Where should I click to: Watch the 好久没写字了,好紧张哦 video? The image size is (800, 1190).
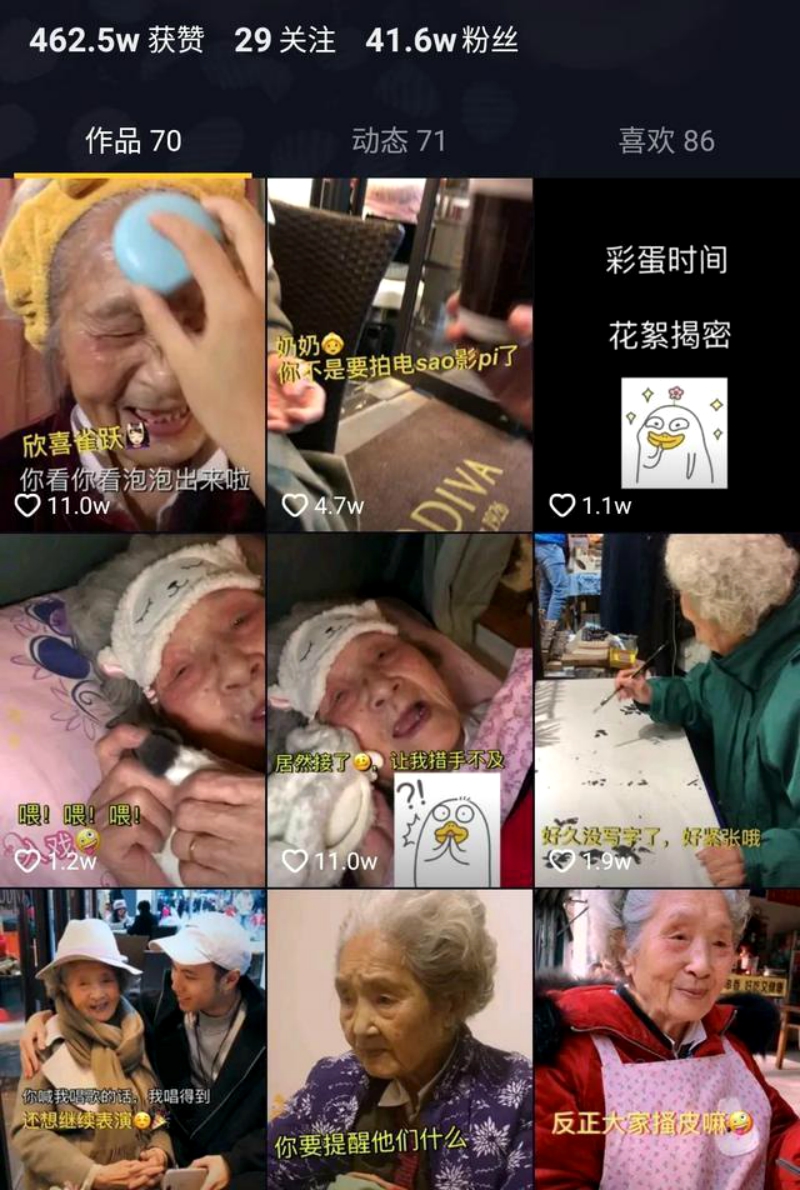(x=667, y=710)
